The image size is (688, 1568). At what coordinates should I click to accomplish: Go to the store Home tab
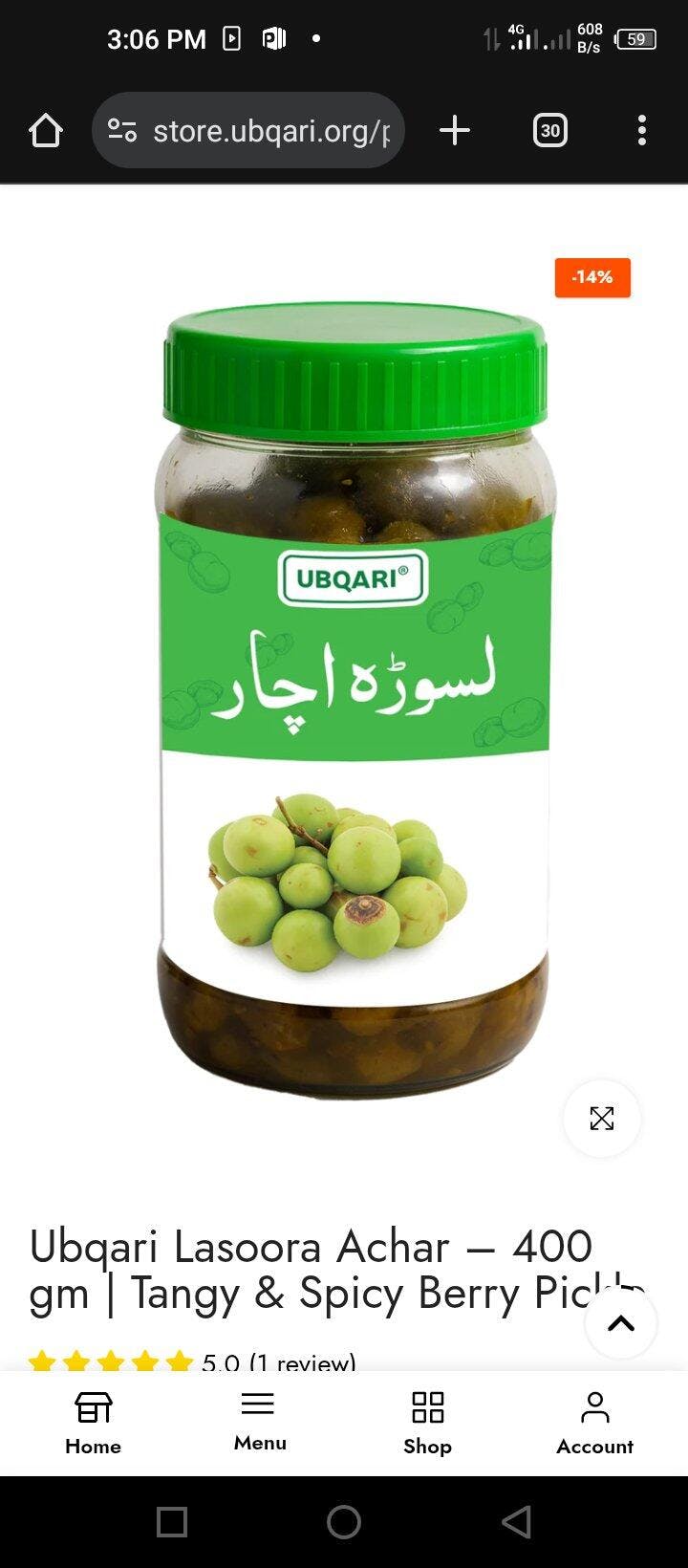point(93,1423)
